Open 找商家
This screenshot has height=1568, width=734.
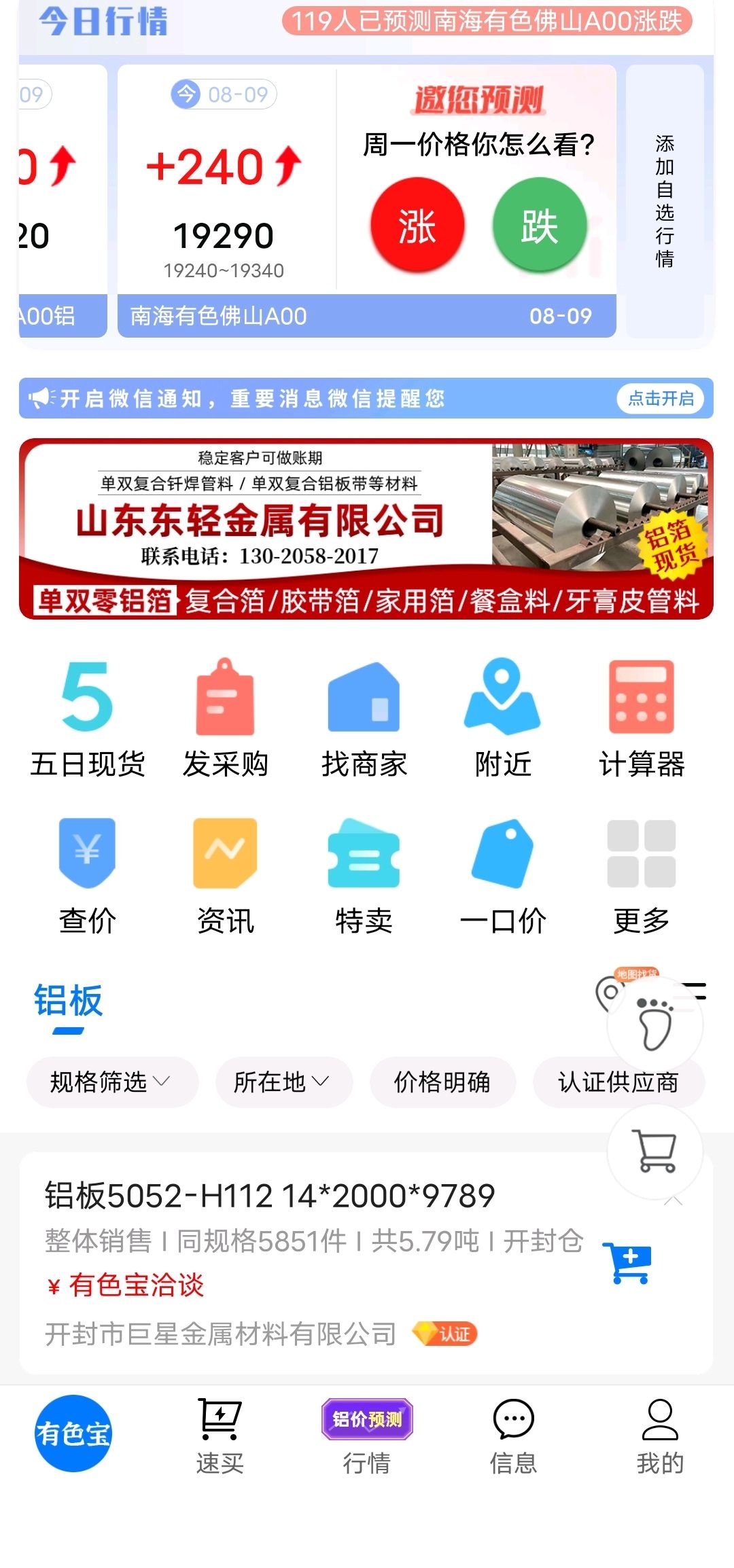[364, 719]
